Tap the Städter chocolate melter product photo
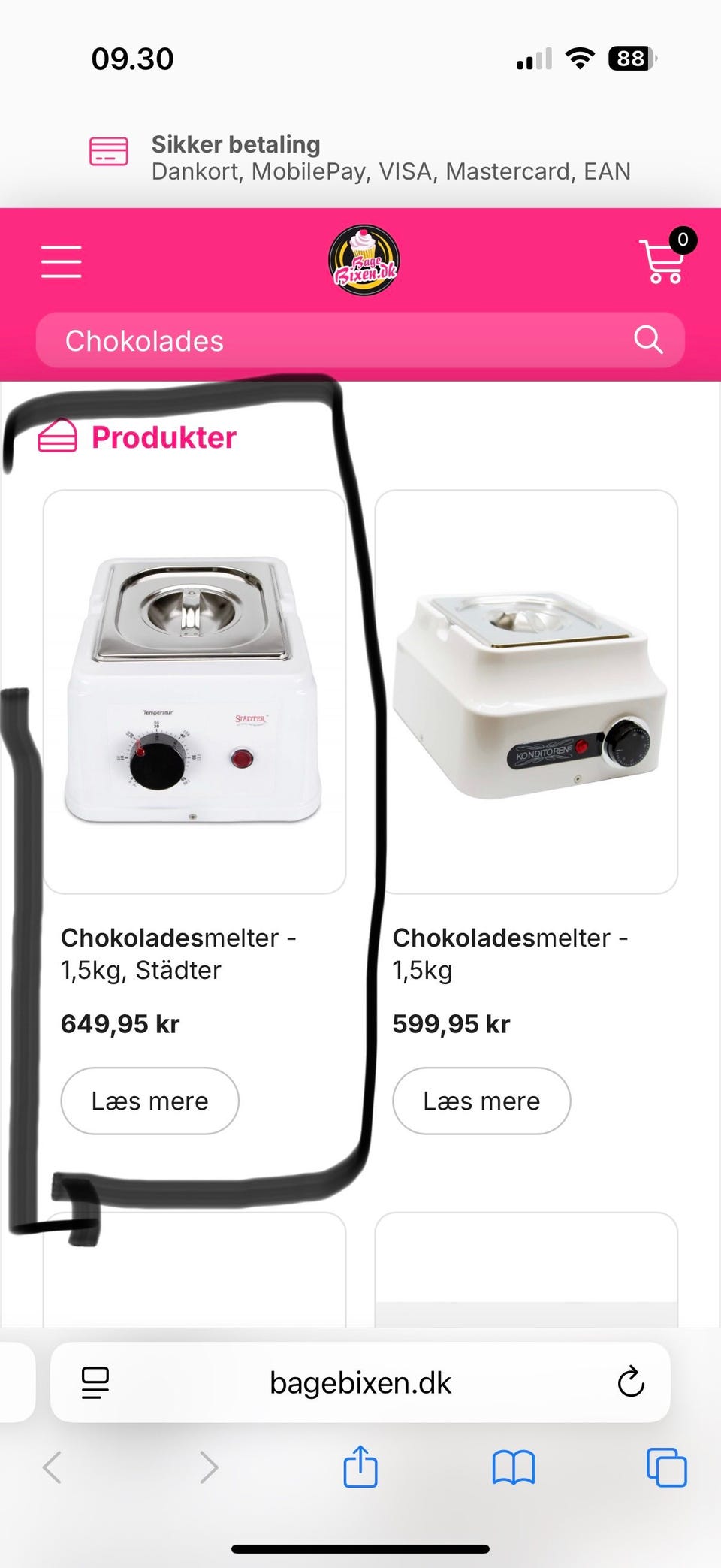 point(194,687)
